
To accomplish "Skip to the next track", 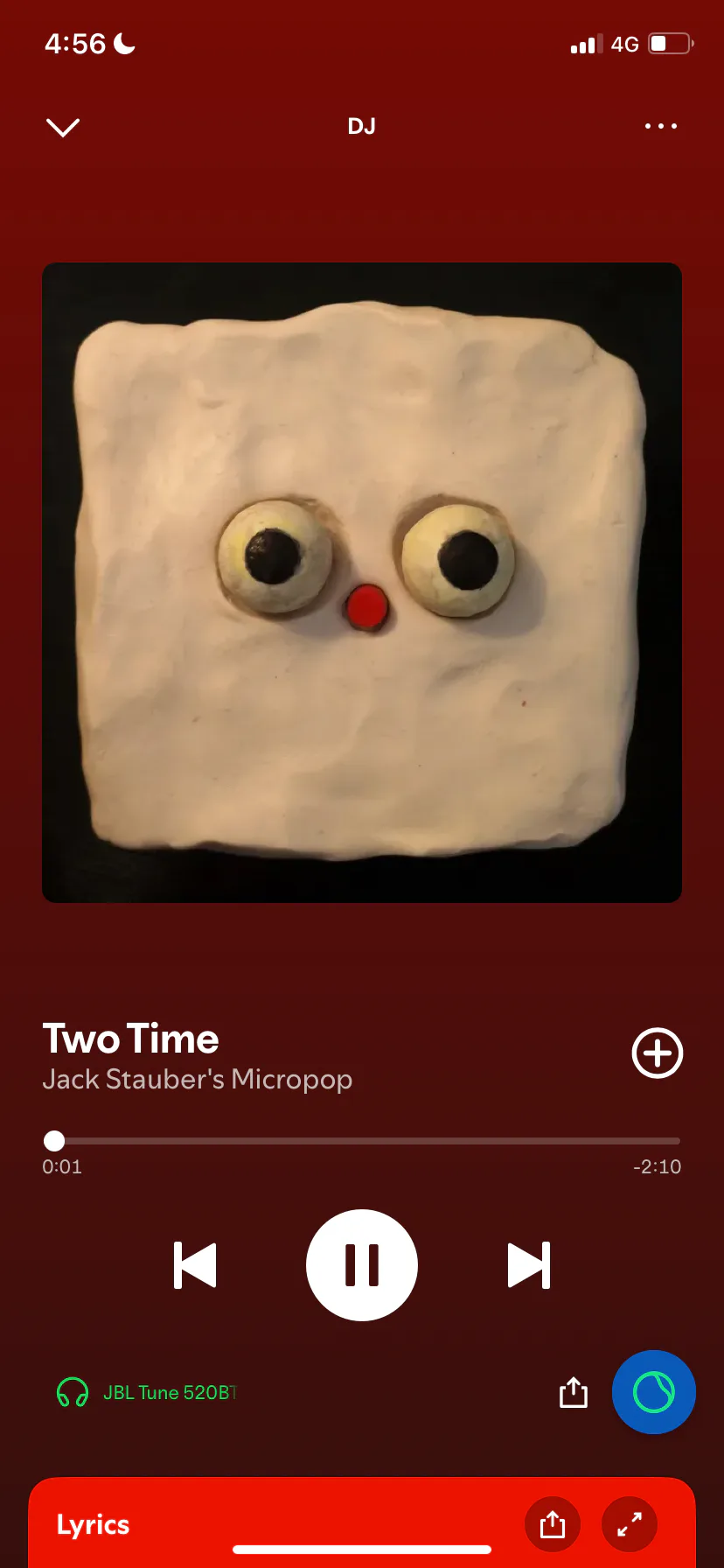I will [x=529, y=1265].
